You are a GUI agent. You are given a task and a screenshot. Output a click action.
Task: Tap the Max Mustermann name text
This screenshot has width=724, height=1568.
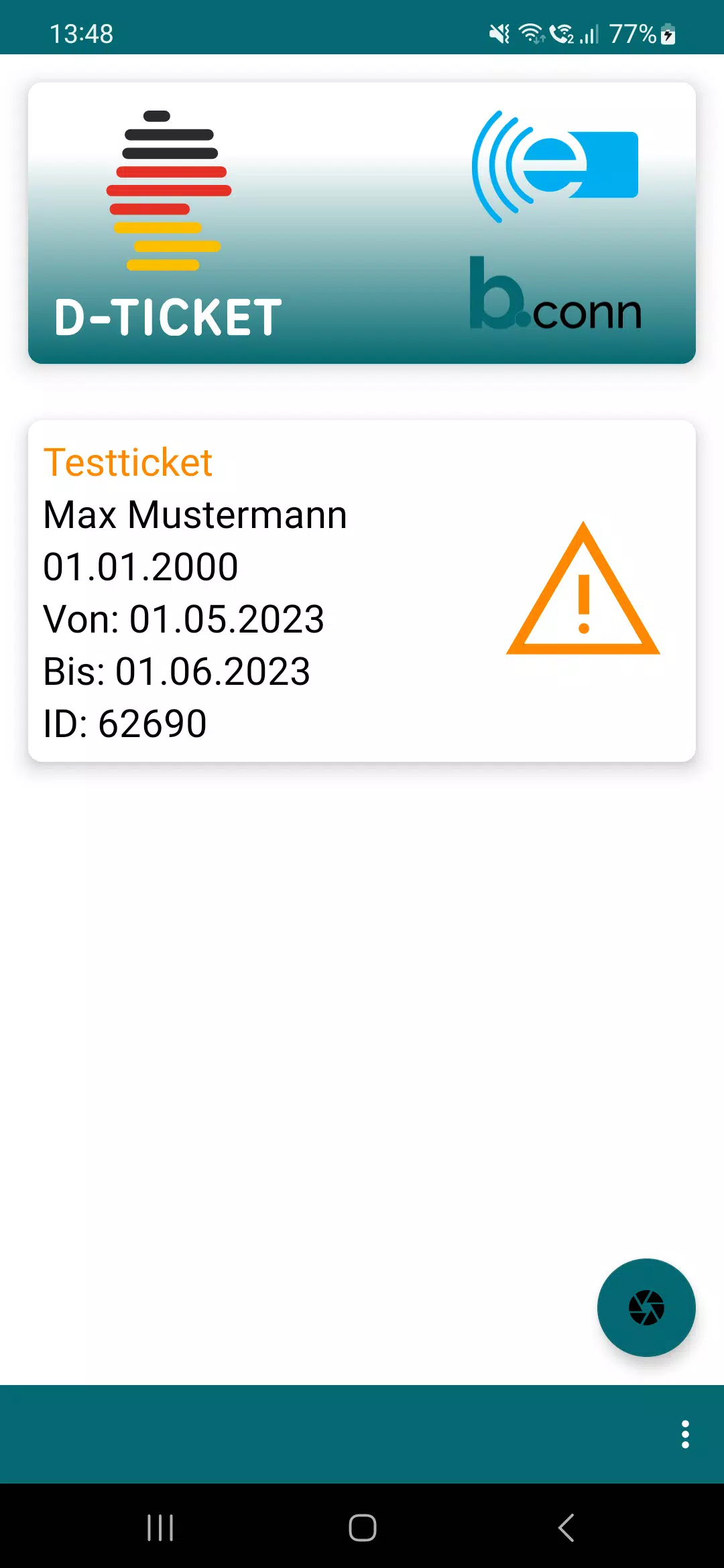(x=194, y=514)
